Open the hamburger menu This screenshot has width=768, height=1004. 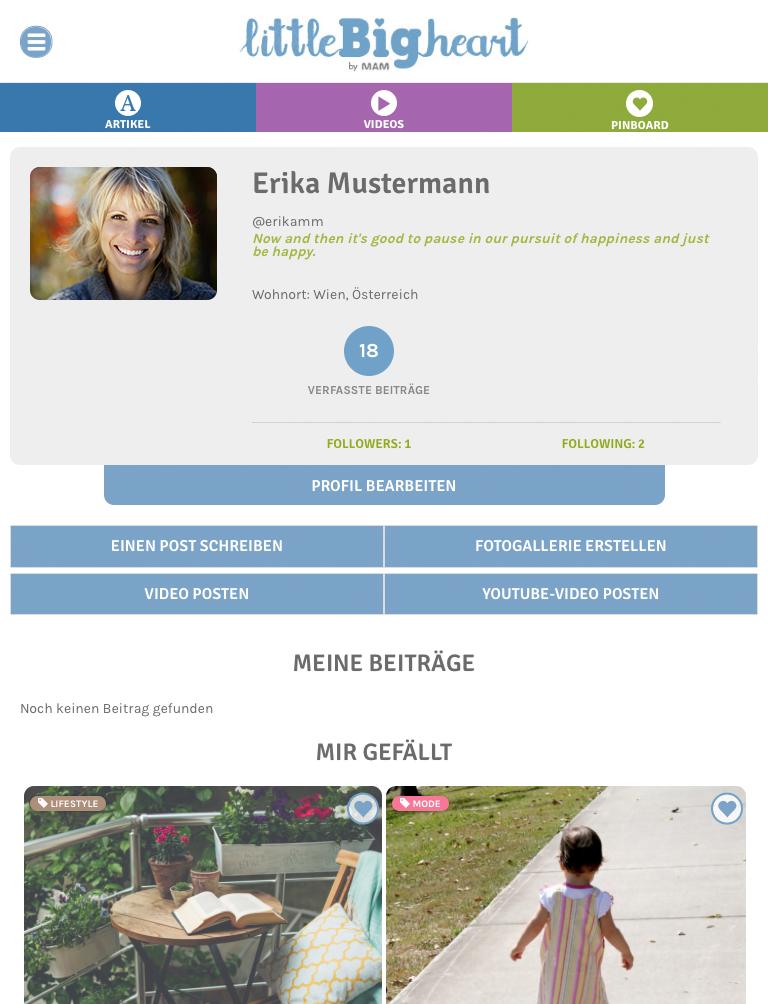pos(36,42)
